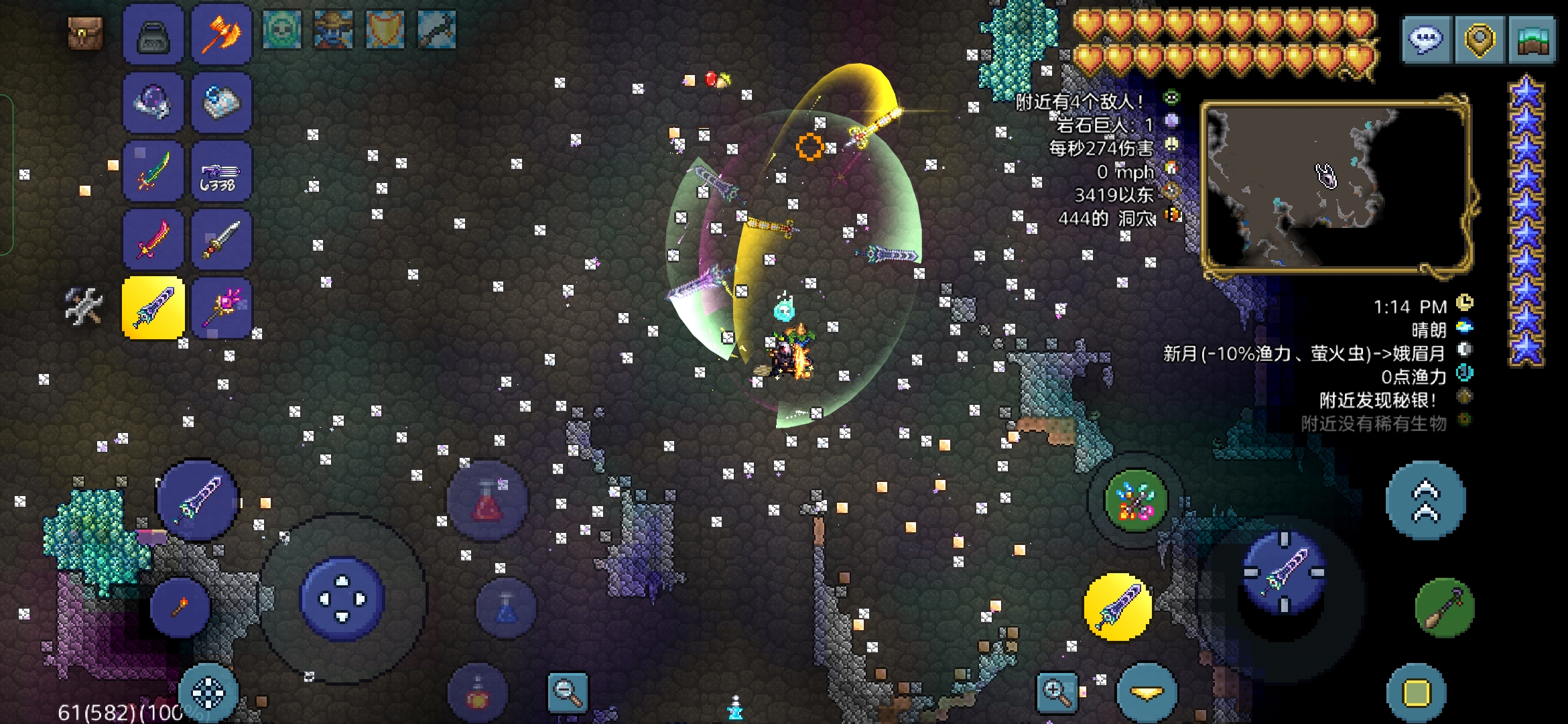This screenshot has width=1568, height=724.
Task: Tap the yellow down-arrow button
Action: click(x=1147, y=693)
